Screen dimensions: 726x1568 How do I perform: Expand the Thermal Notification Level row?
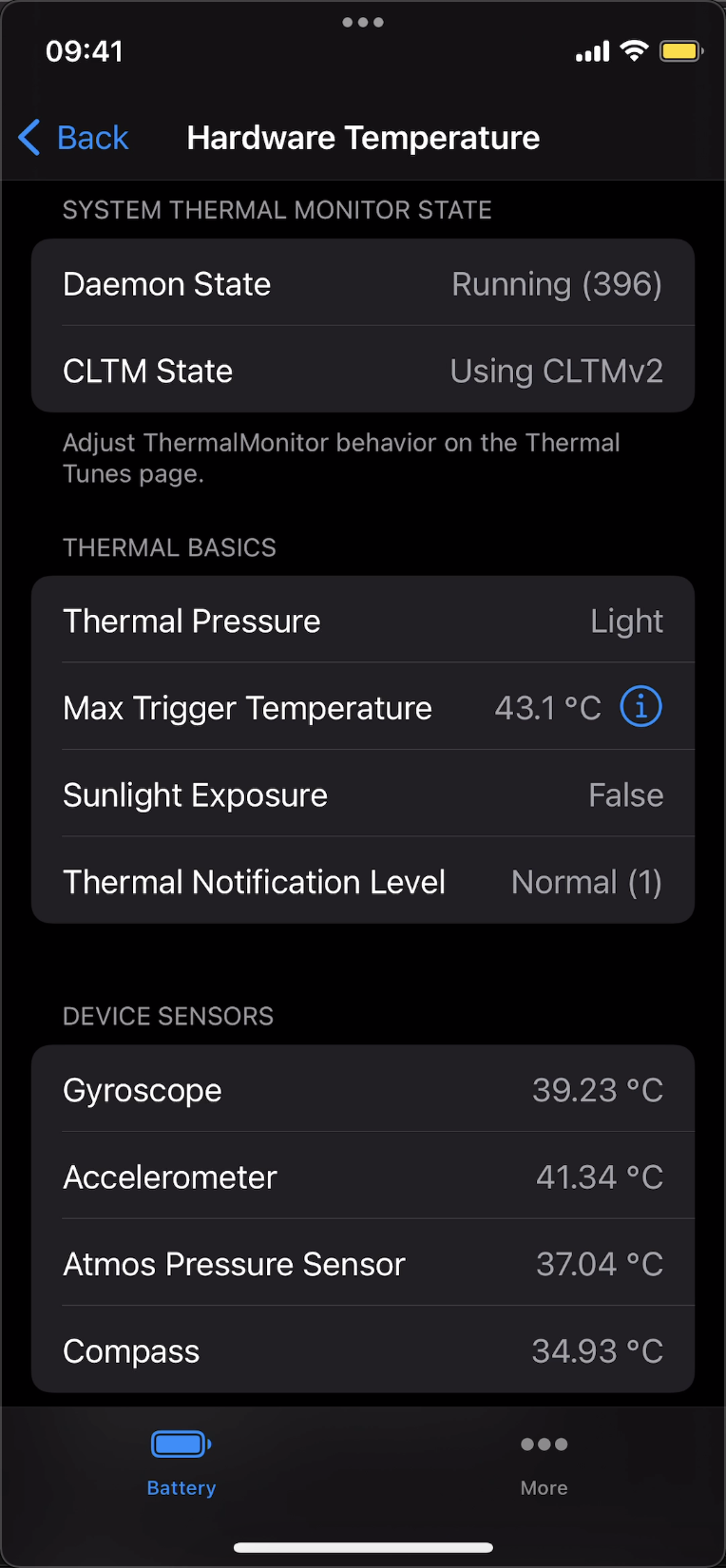[x=363, y=881]
